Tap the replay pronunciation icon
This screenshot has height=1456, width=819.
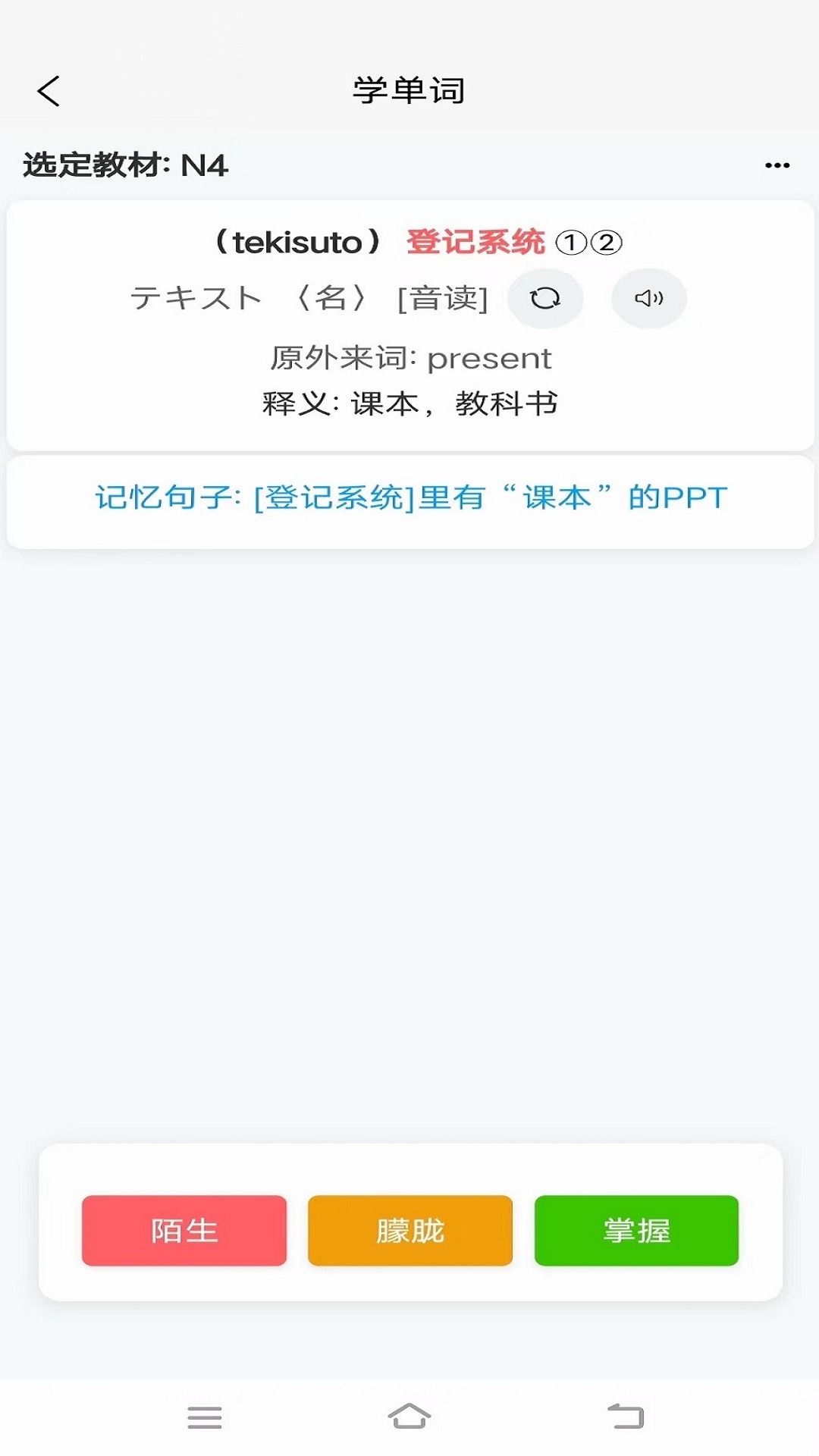[545, 299]
